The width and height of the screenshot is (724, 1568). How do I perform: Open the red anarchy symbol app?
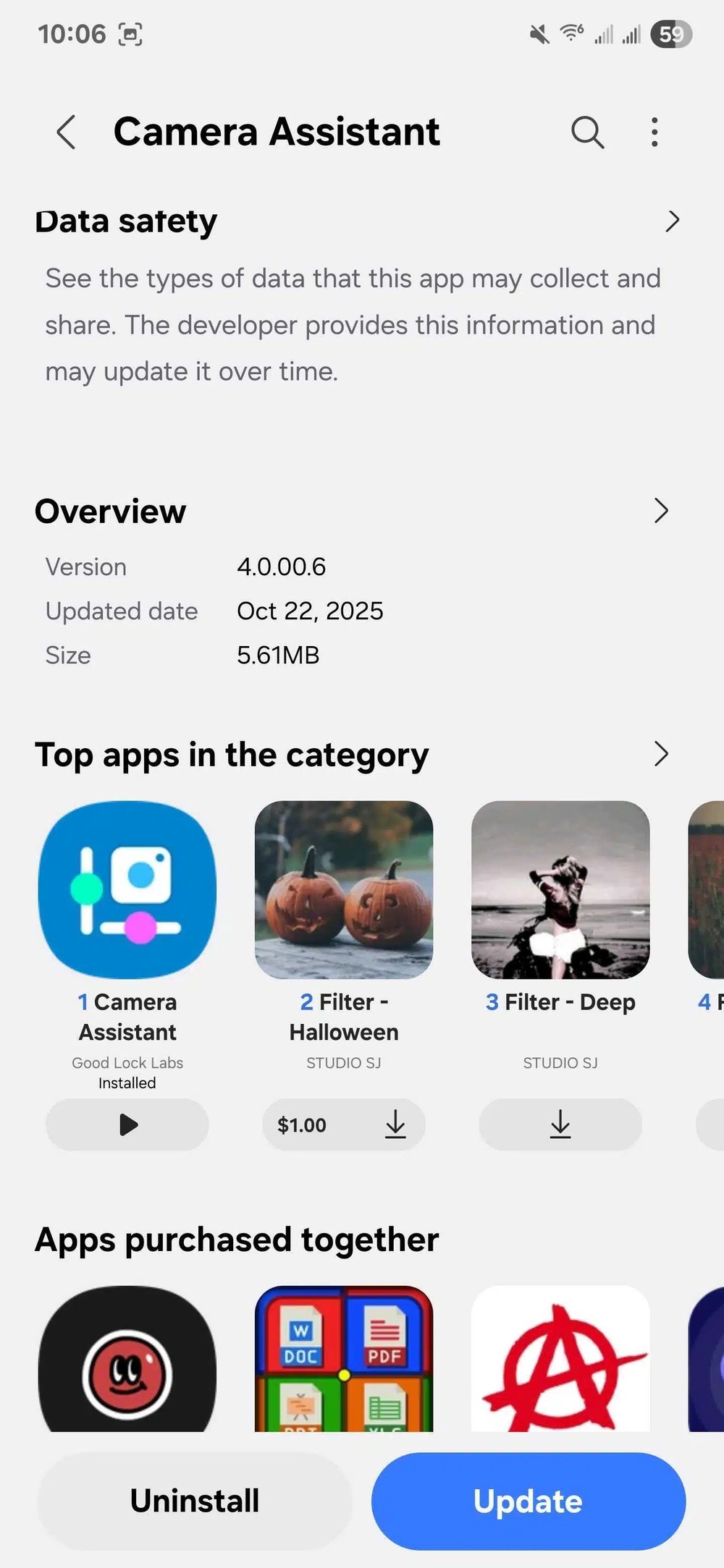pyautogui.click(x=560, y=1360)
